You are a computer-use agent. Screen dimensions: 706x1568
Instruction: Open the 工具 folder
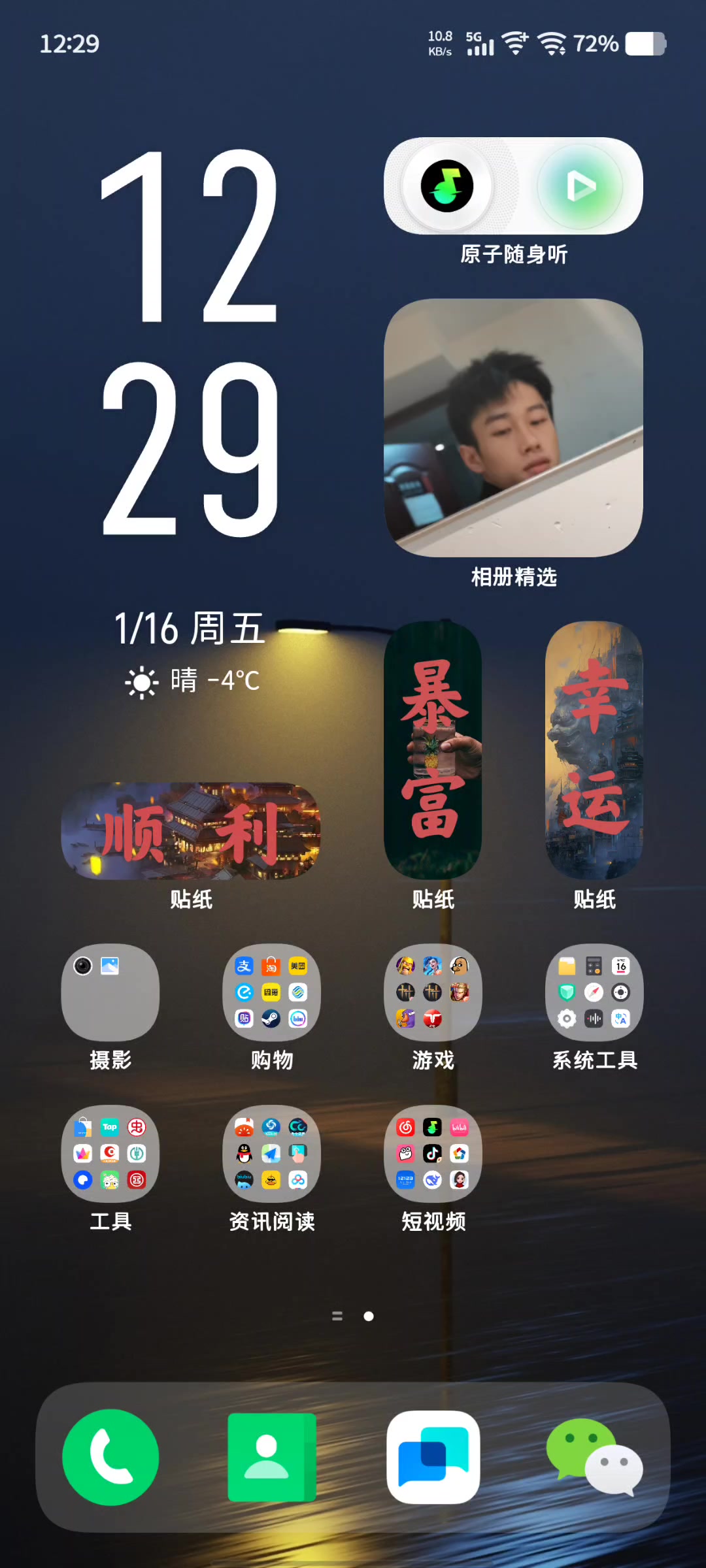click(110, 1154)
